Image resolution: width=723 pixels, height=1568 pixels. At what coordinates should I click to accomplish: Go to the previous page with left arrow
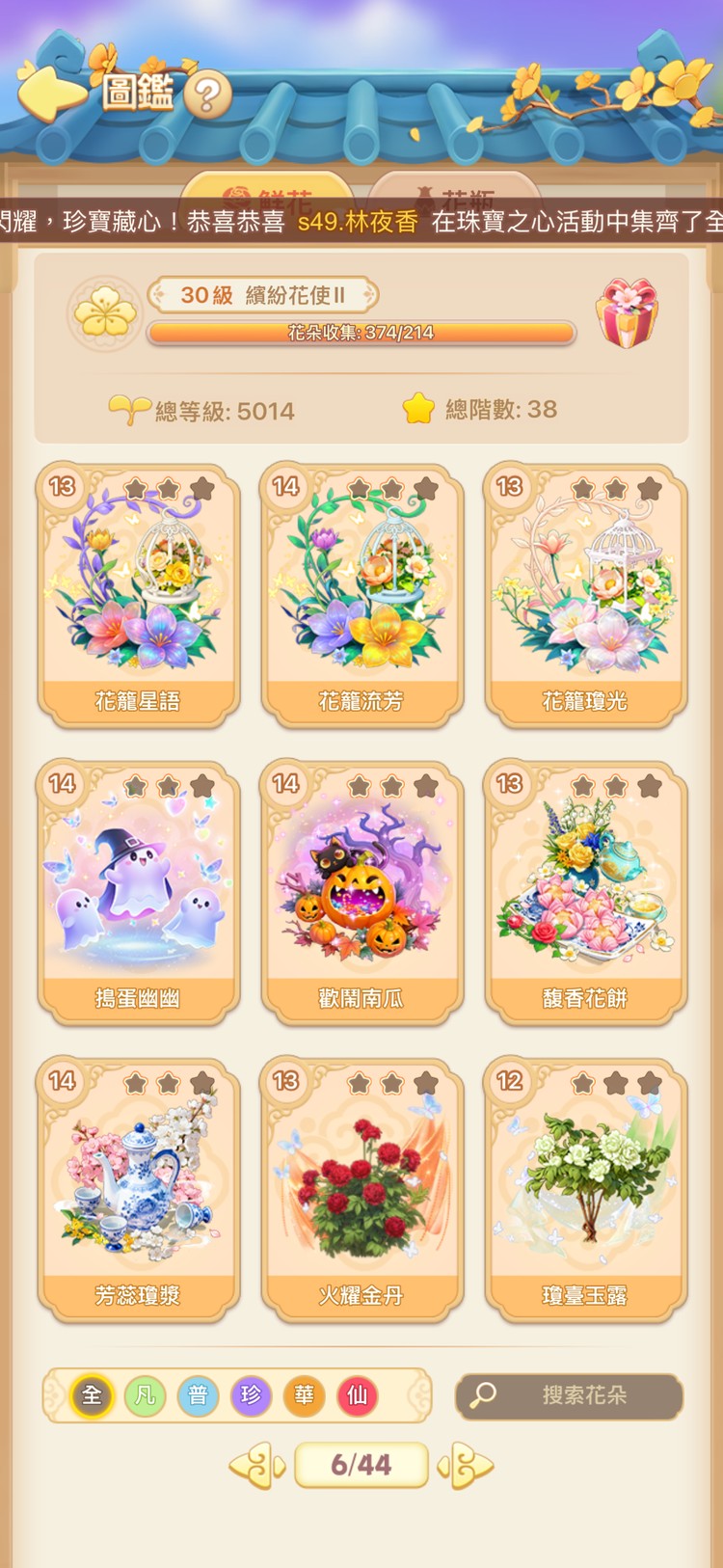tap(254, 1465)
